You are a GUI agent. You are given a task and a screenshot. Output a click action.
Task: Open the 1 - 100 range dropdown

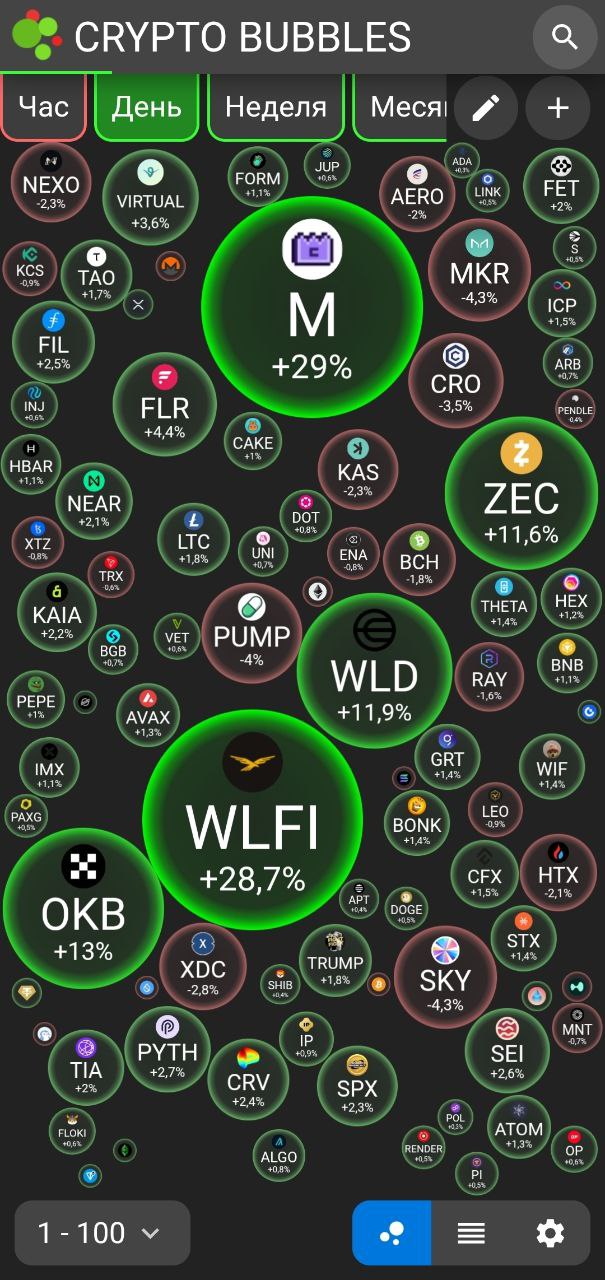tap(102, 1233)
